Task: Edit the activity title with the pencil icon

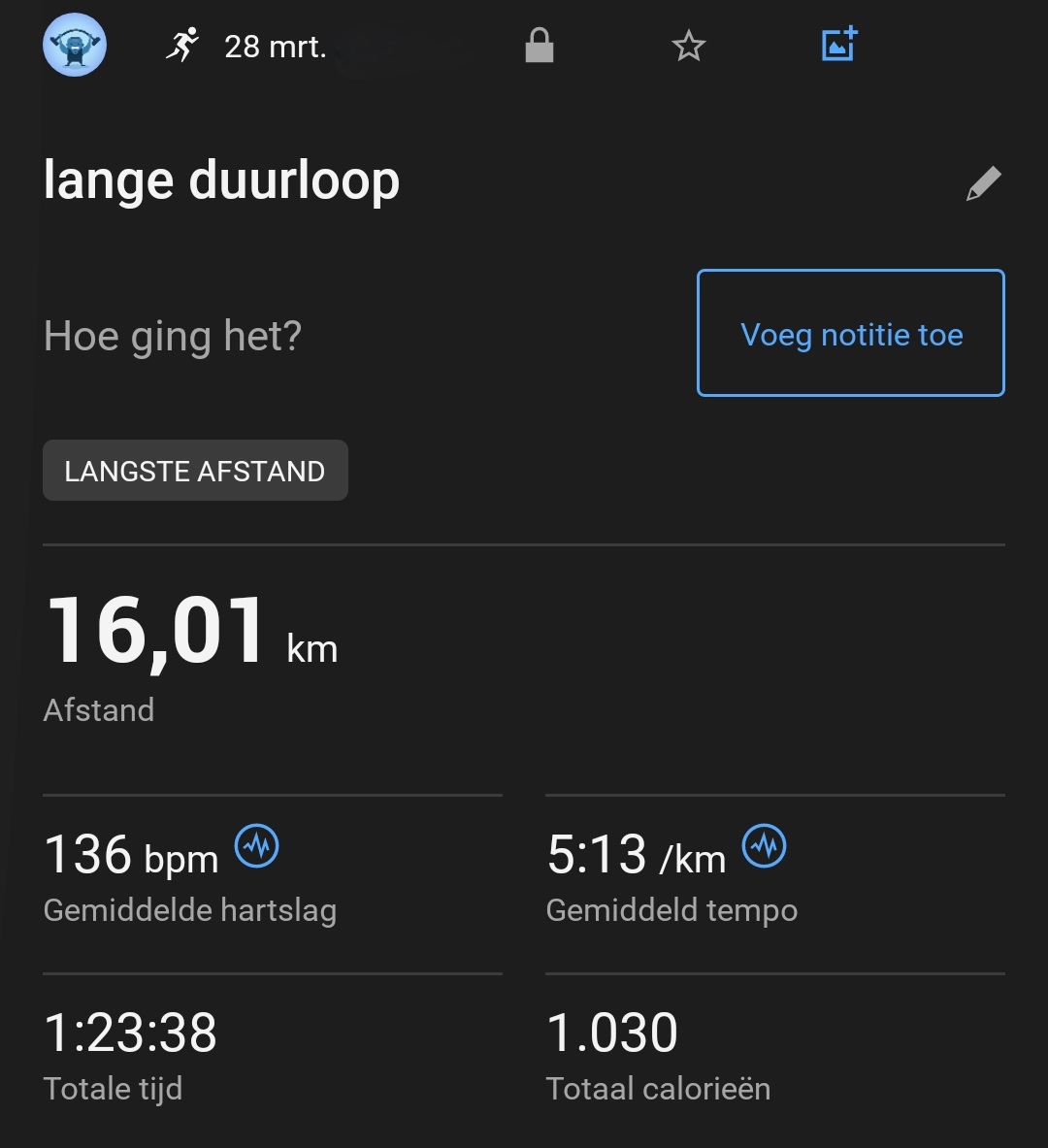Action: pos(983,182)
